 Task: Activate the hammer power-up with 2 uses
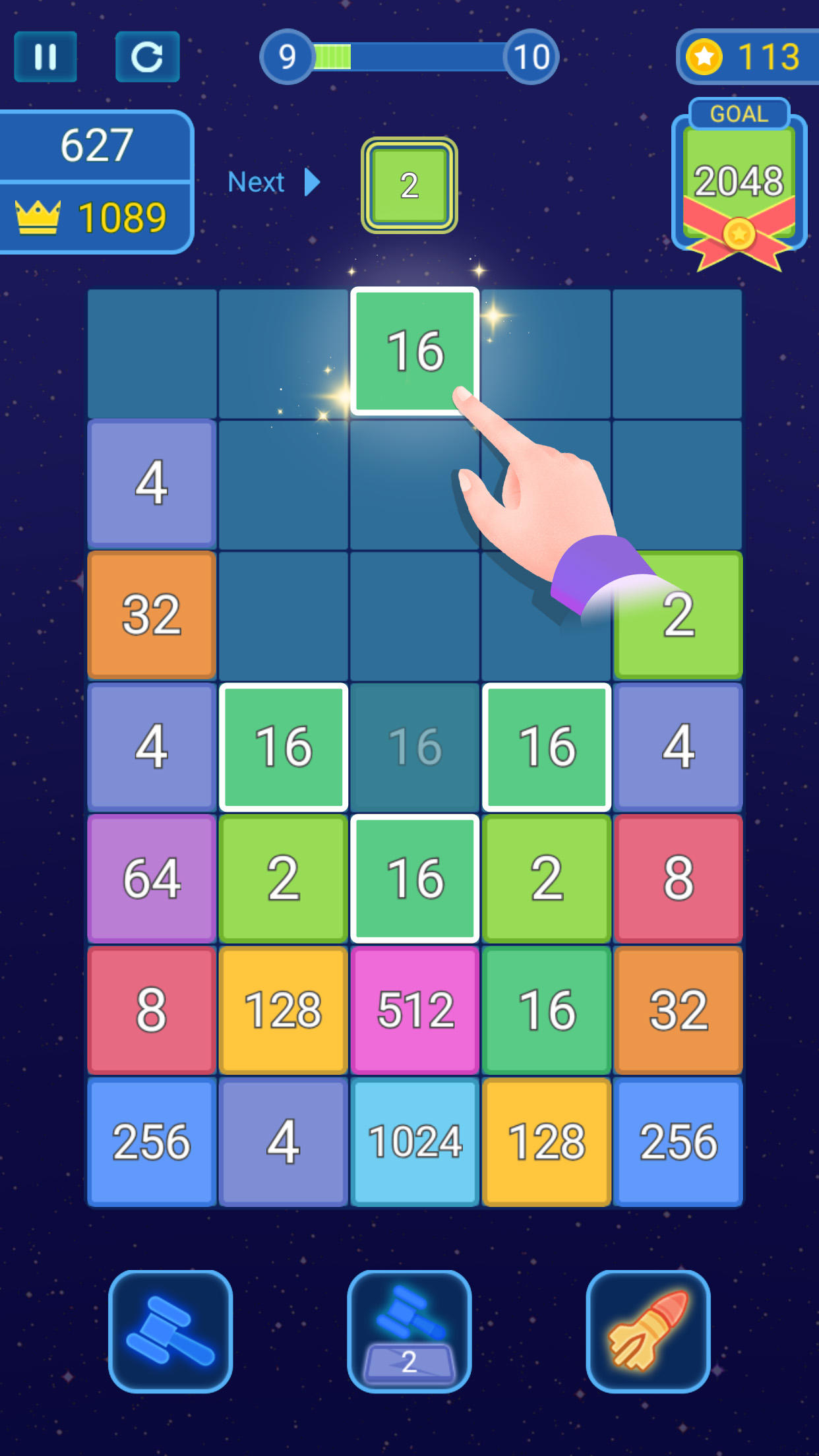click(409, 1331)
